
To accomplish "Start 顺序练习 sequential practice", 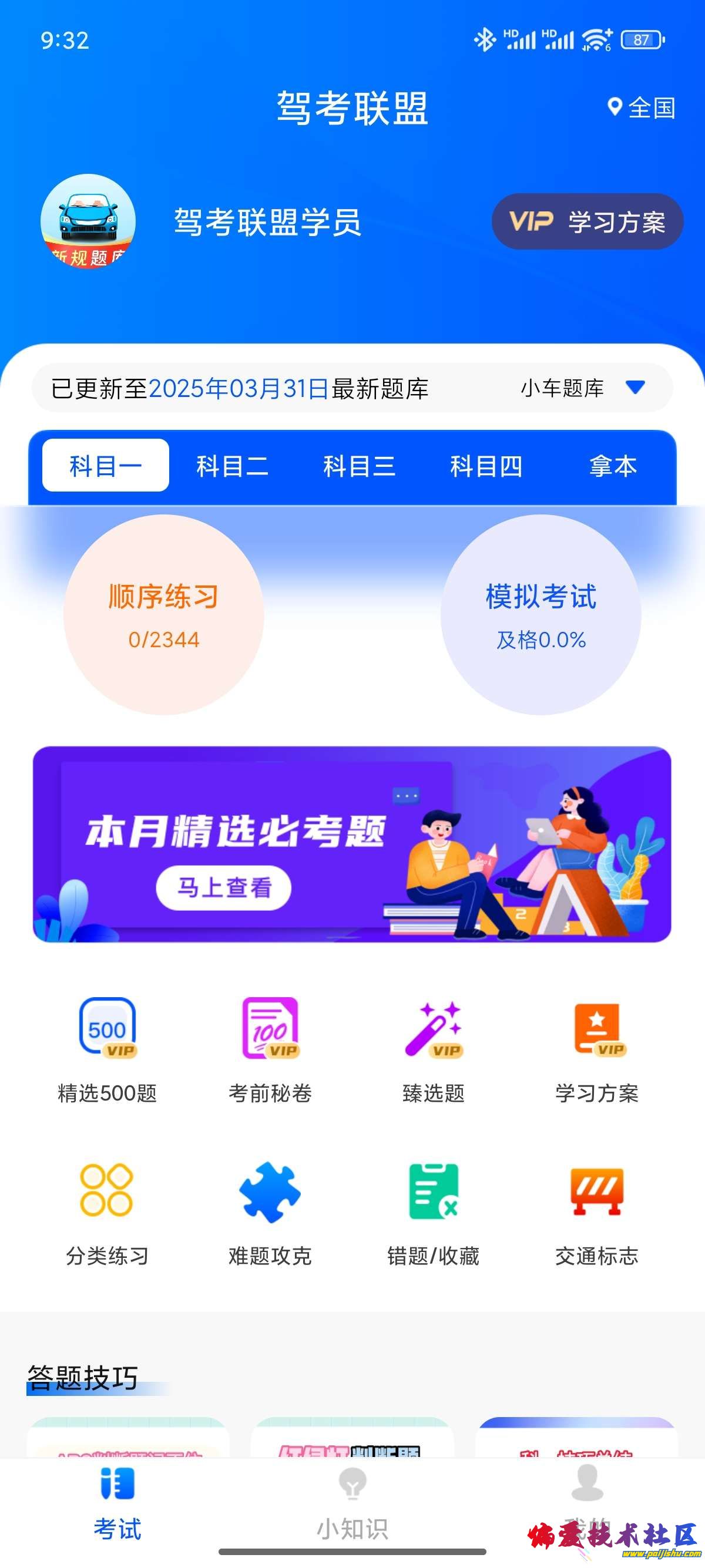I will tap(164, 614).
